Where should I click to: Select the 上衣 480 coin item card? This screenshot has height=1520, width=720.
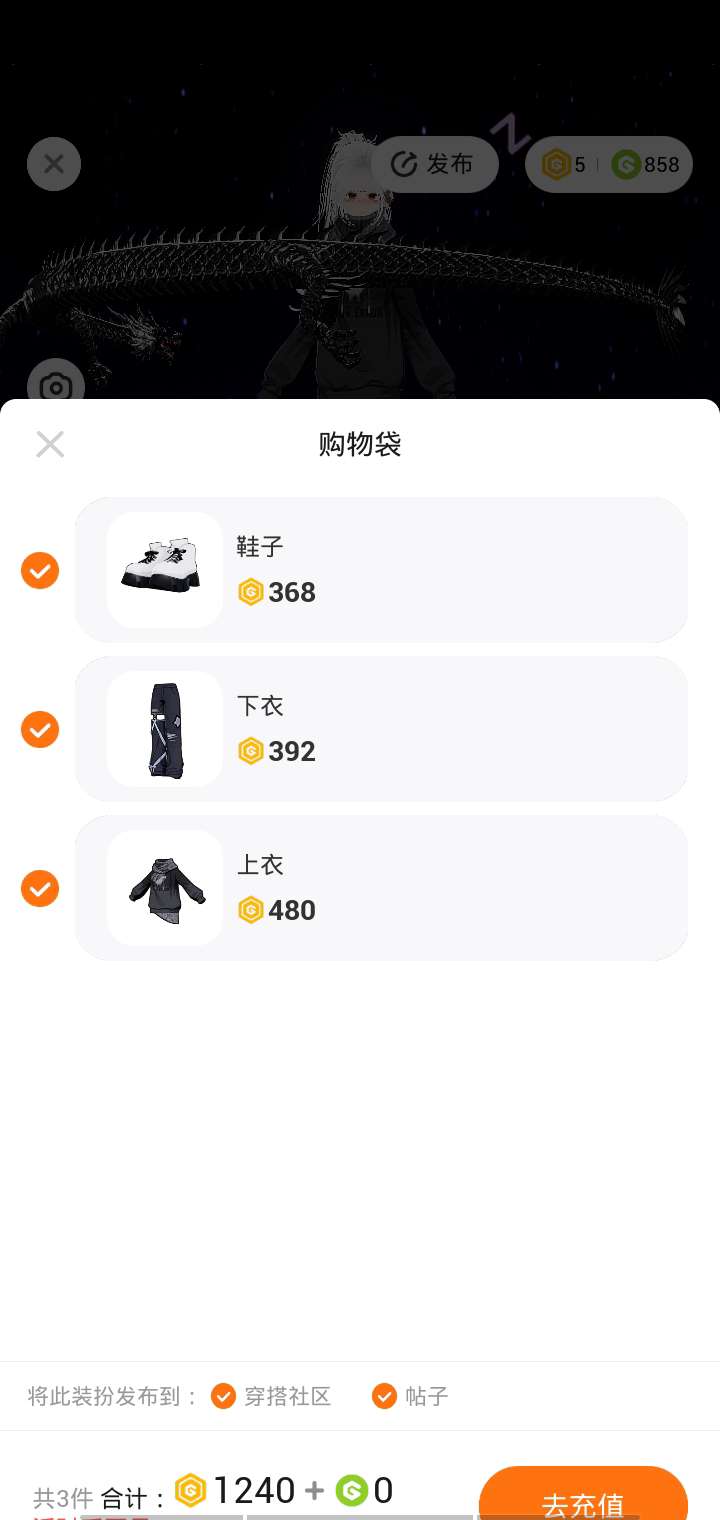381,888
